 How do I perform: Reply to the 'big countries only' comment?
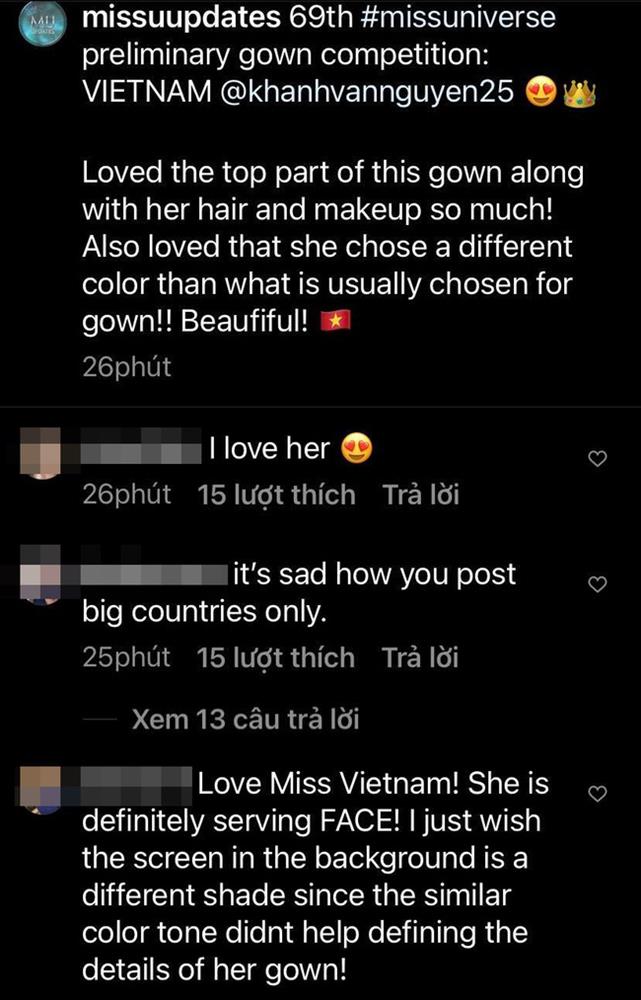pos(420,658)
